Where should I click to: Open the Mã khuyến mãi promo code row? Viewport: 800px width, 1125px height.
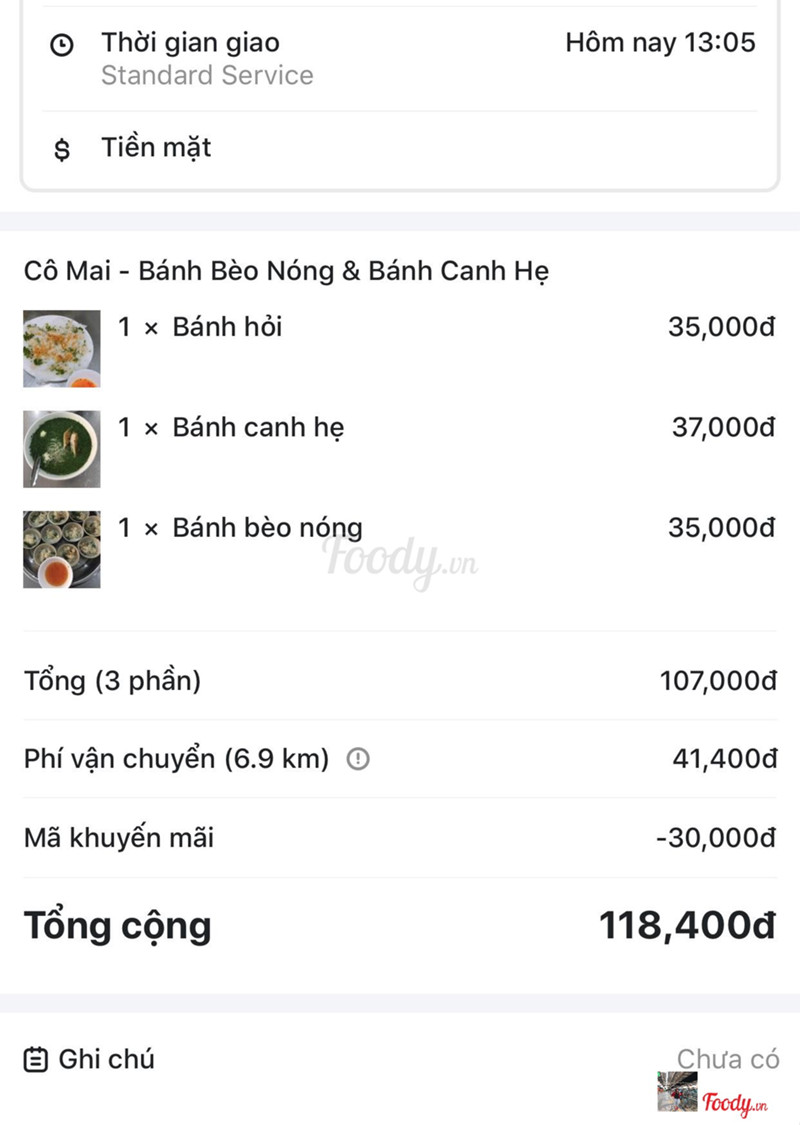(x=400, y=838)
